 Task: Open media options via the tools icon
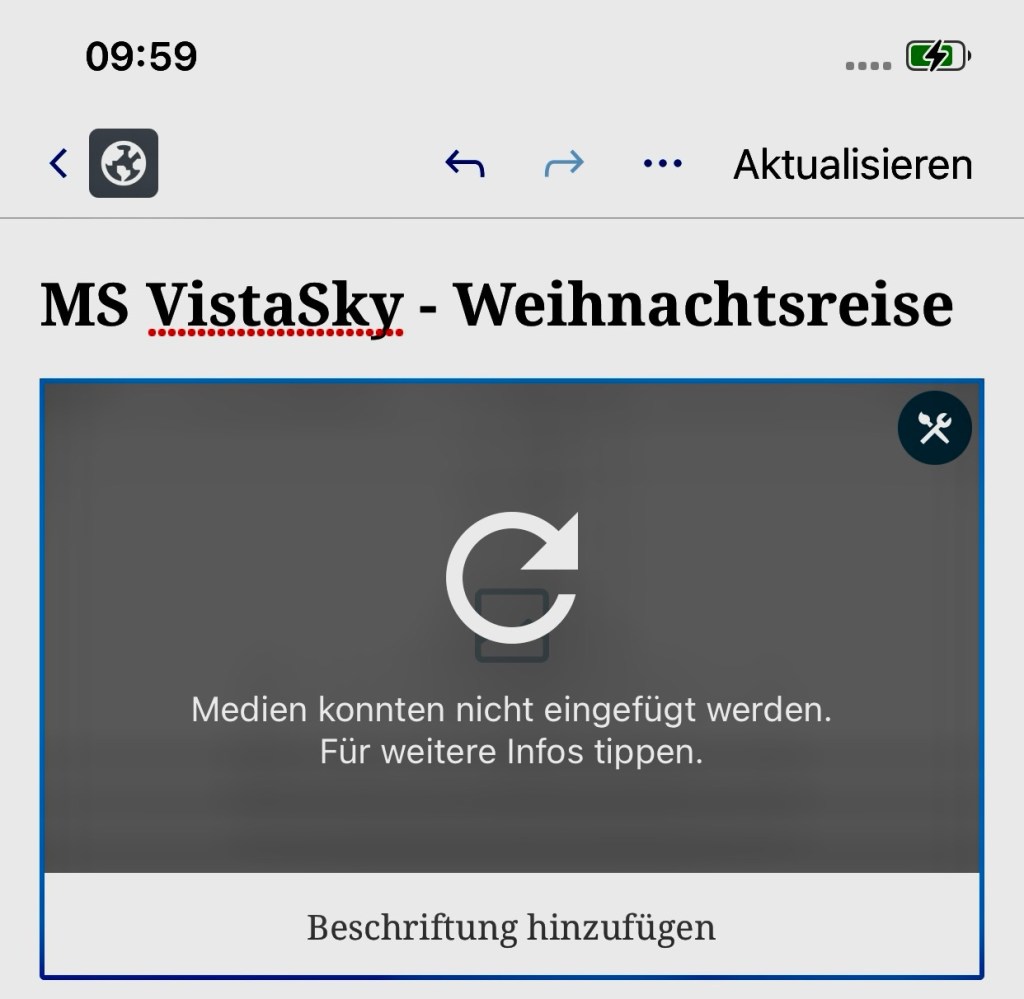tap(934, 428)
